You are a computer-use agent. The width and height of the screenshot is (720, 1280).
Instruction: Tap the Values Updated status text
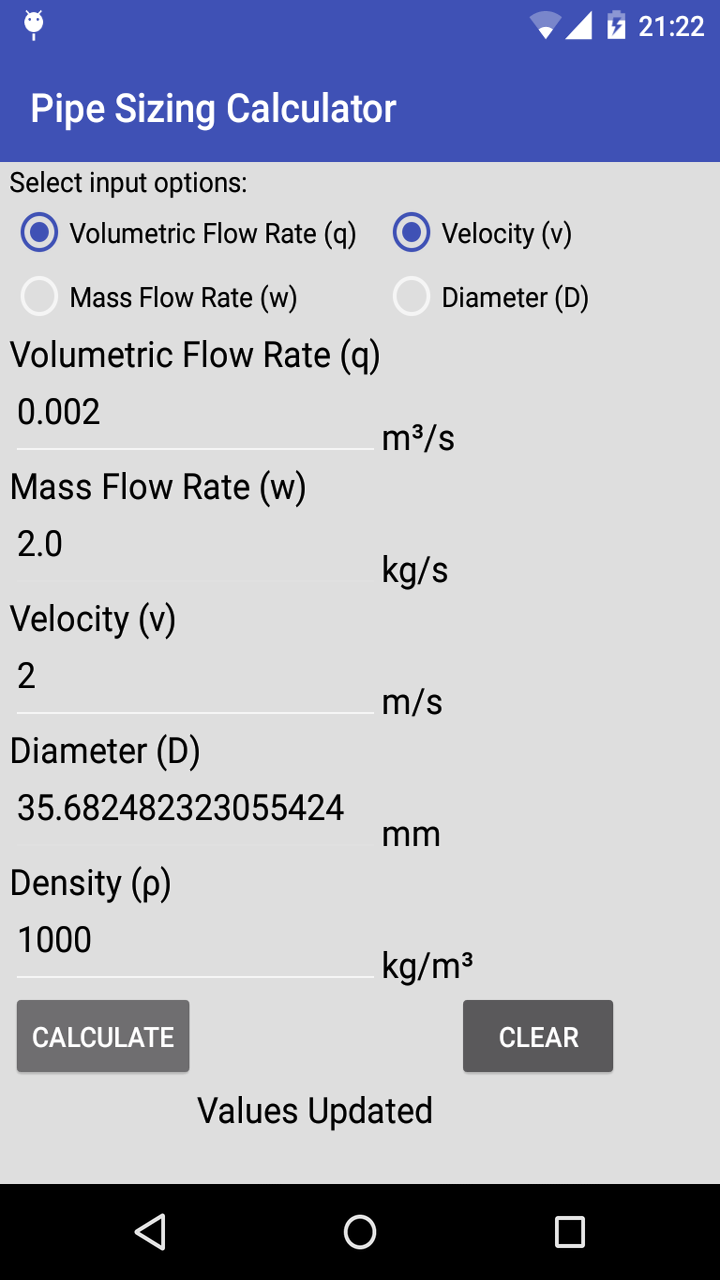click(315, 1110)
